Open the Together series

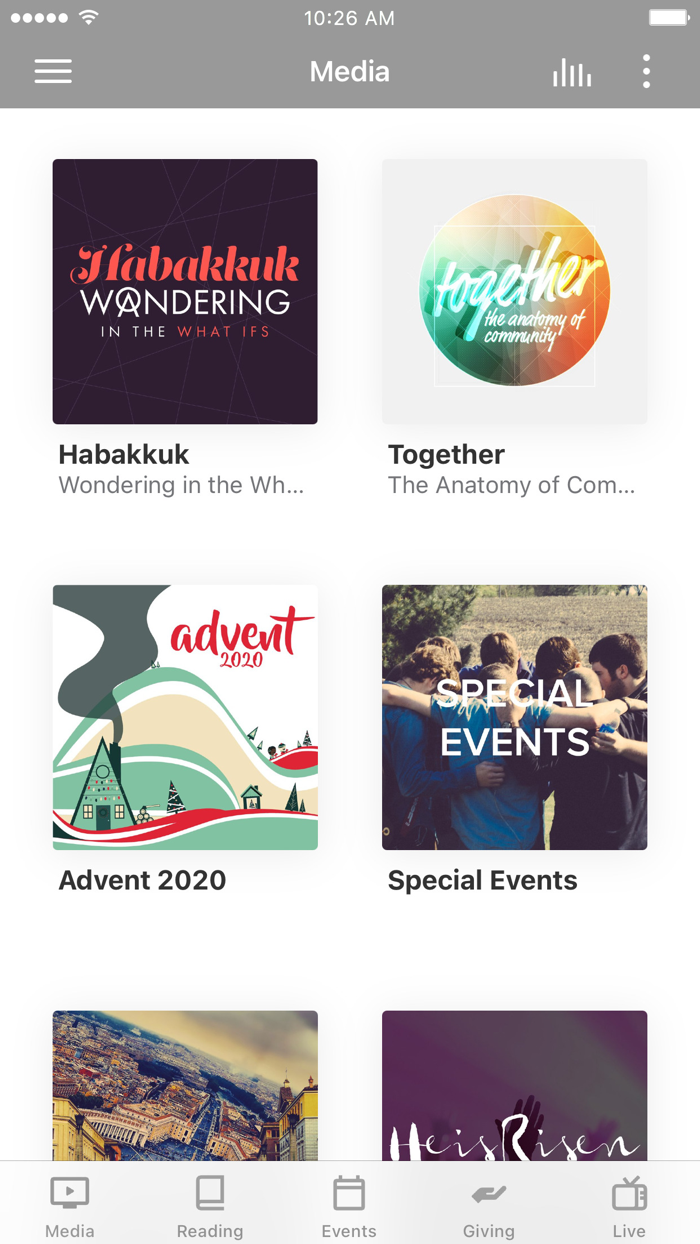pos(514,292)
